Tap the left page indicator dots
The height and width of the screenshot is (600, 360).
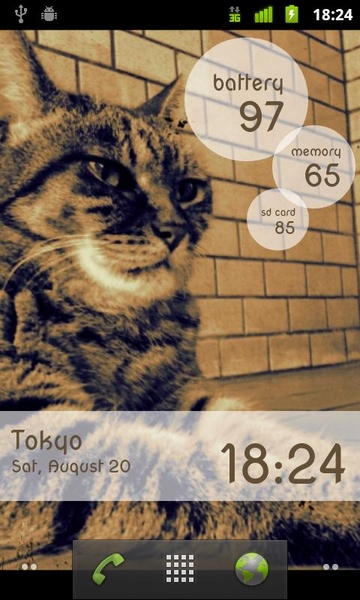[29, 567]
